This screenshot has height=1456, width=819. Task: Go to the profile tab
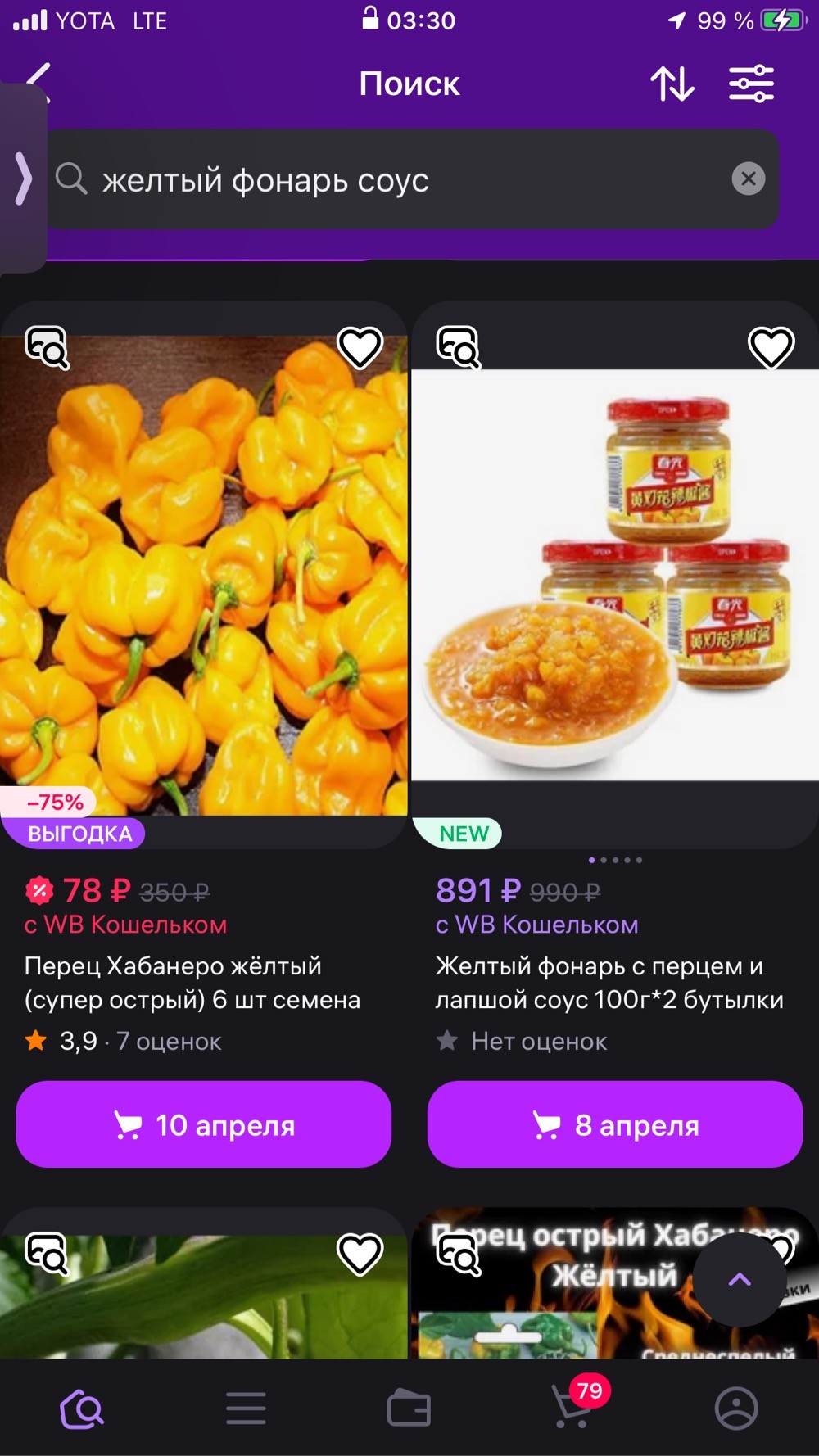736,1409
